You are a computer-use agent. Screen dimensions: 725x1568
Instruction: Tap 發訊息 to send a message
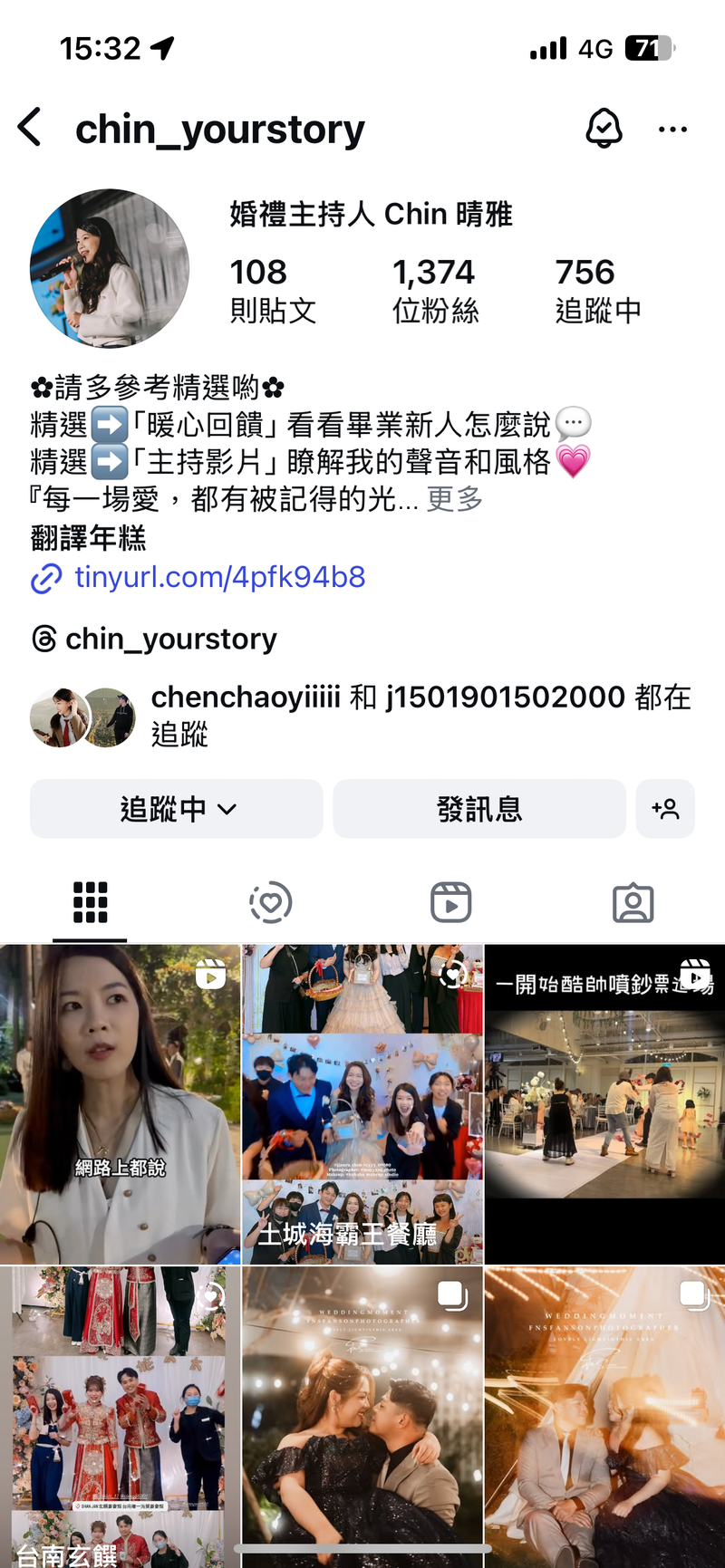click(479, 809)
